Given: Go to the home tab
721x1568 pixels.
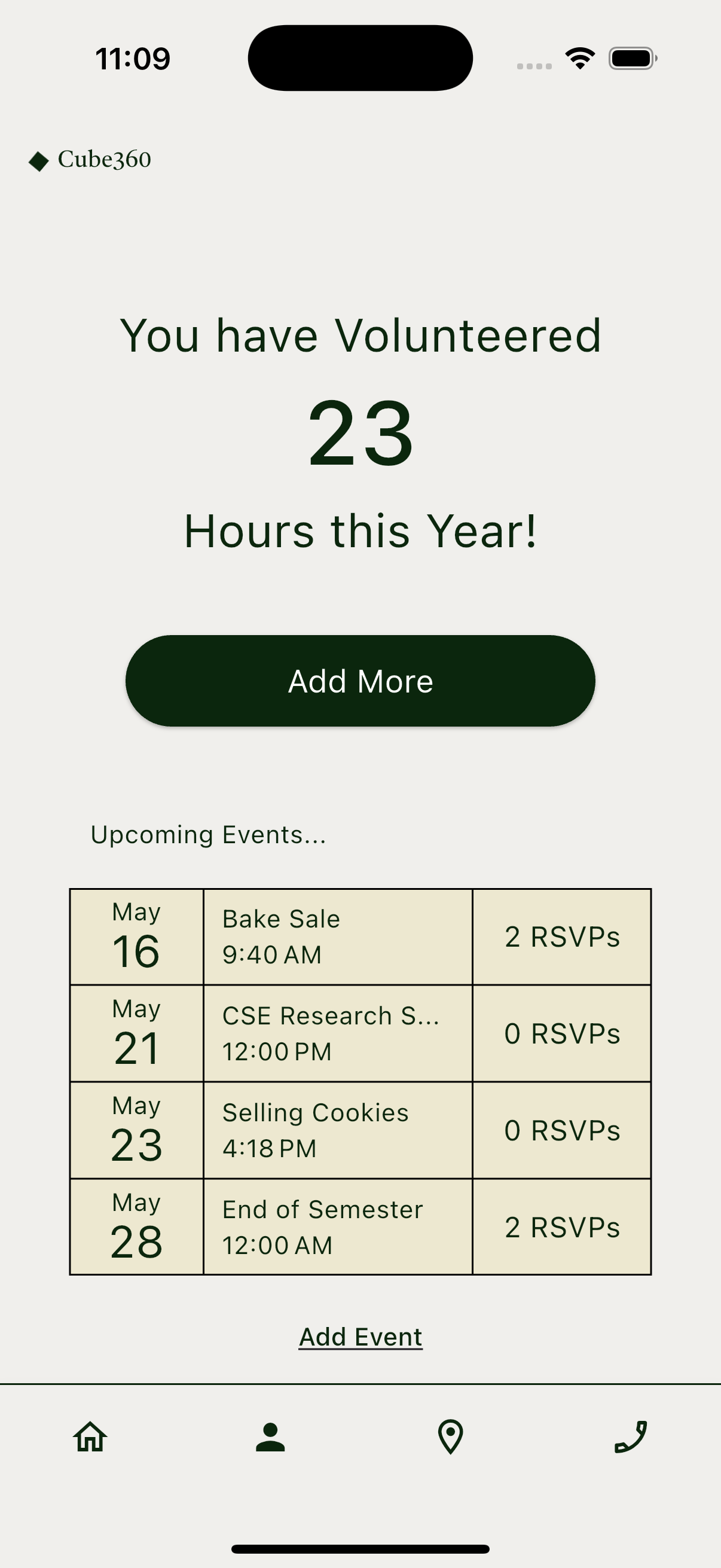Looking at the screenshot, I should pyautogui.click(x=90, y=1437).
